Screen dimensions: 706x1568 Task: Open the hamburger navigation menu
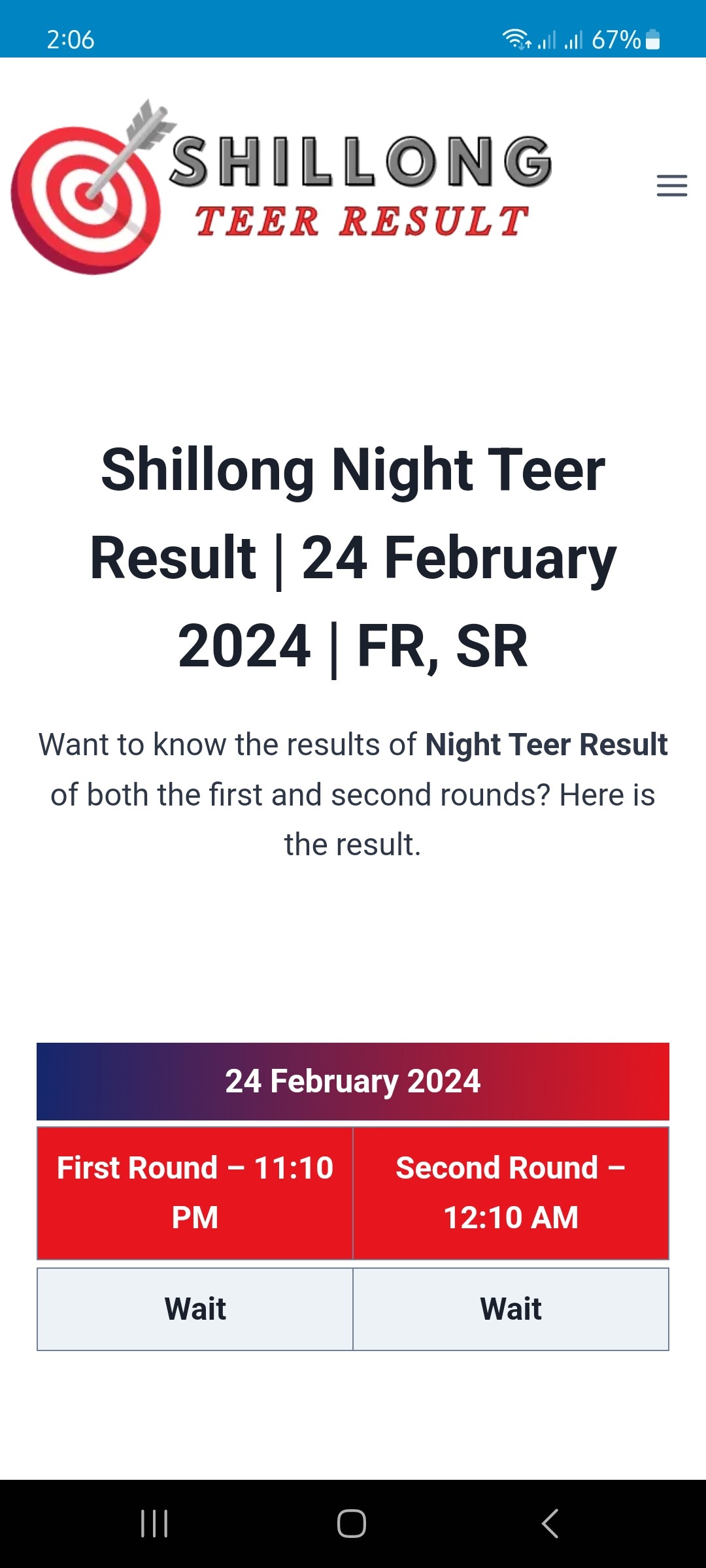[671, 186]
